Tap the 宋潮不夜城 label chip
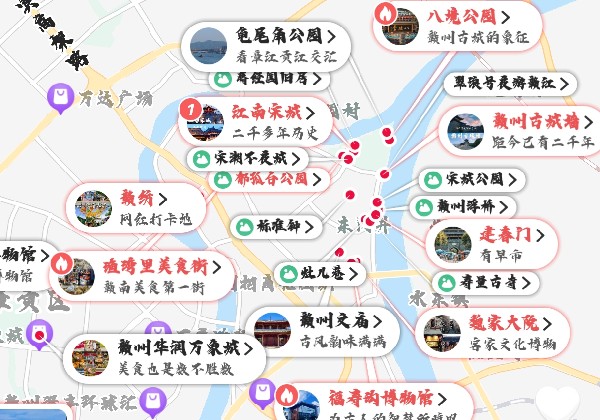Viewport: 600px width, 420px height. click(246, 158)
